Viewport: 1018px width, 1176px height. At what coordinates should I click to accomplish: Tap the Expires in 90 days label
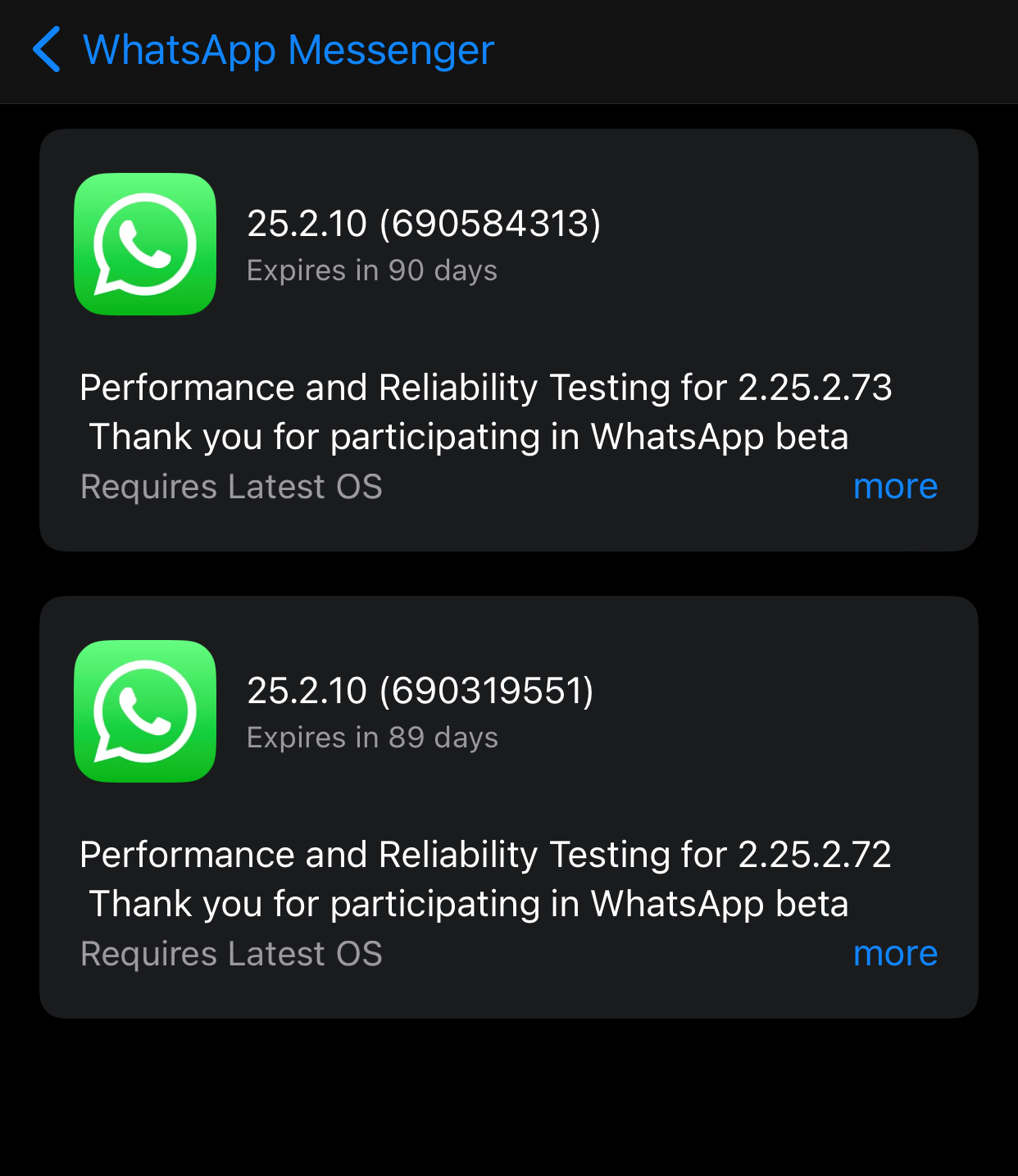click(x=372, y=270)
